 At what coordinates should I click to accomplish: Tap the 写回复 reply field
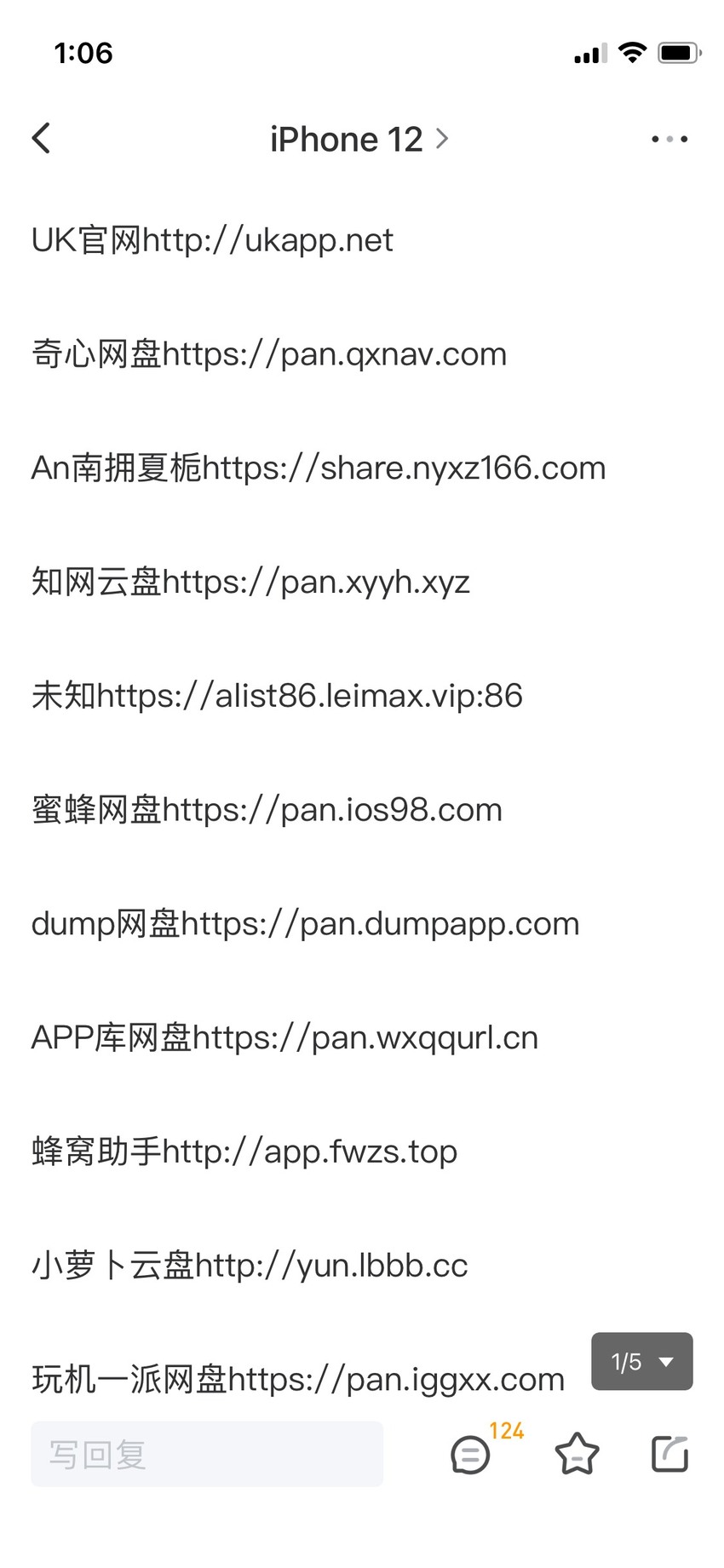click(207, 1454)
